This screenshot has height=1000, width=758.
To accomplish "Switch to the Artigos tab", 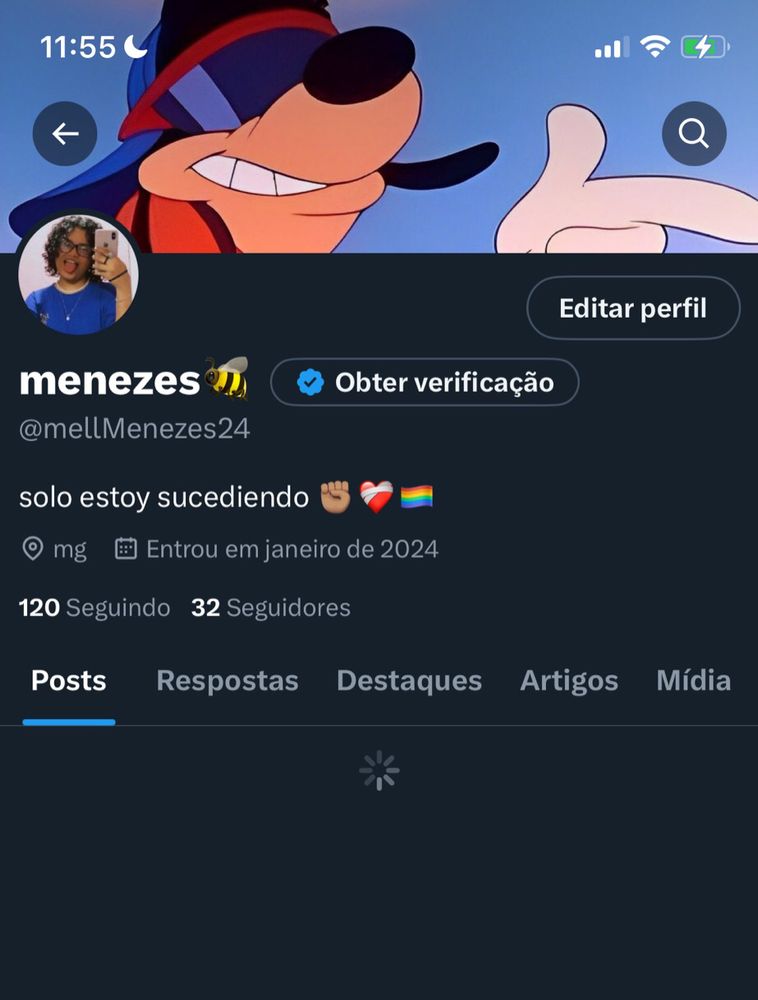I will (x=569, y=681).
